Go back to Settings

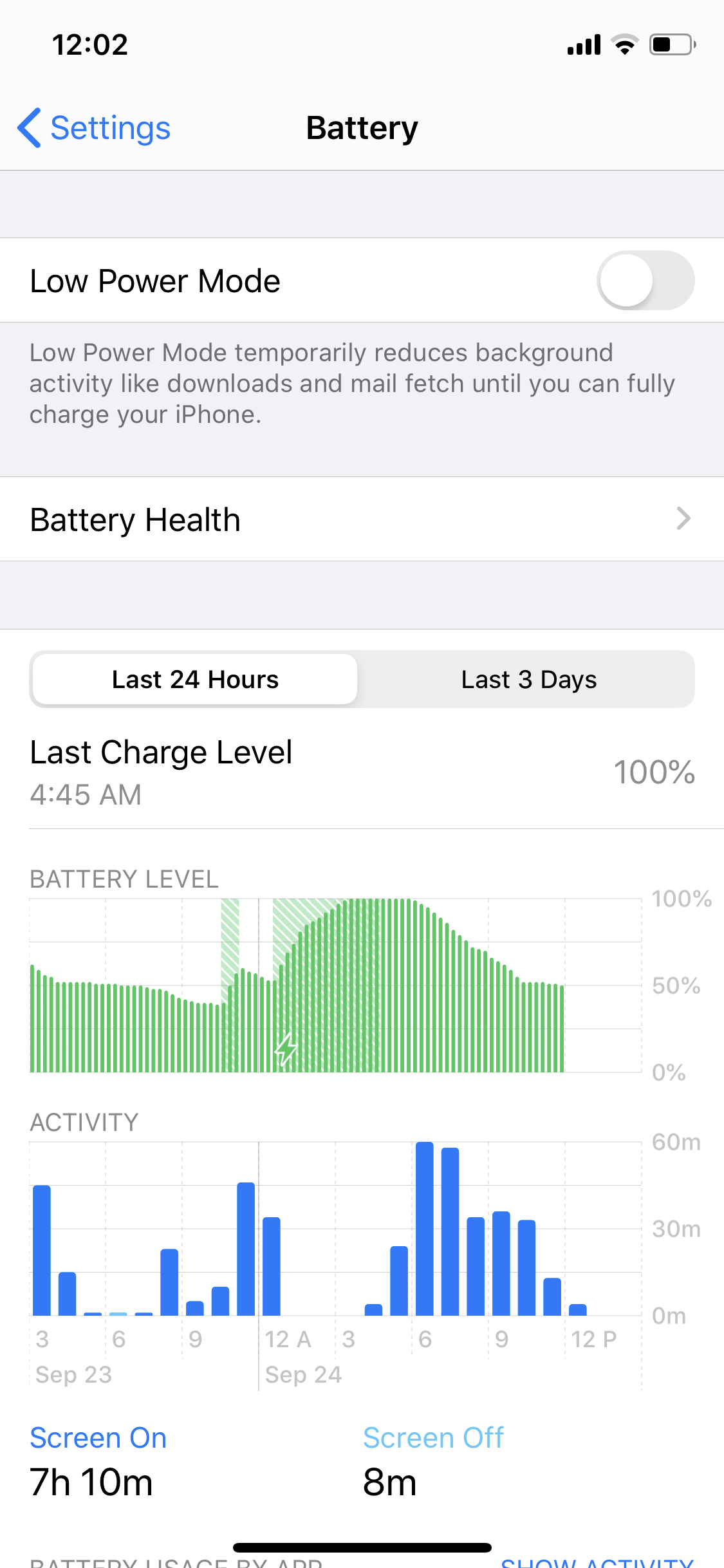coord(94,128)
